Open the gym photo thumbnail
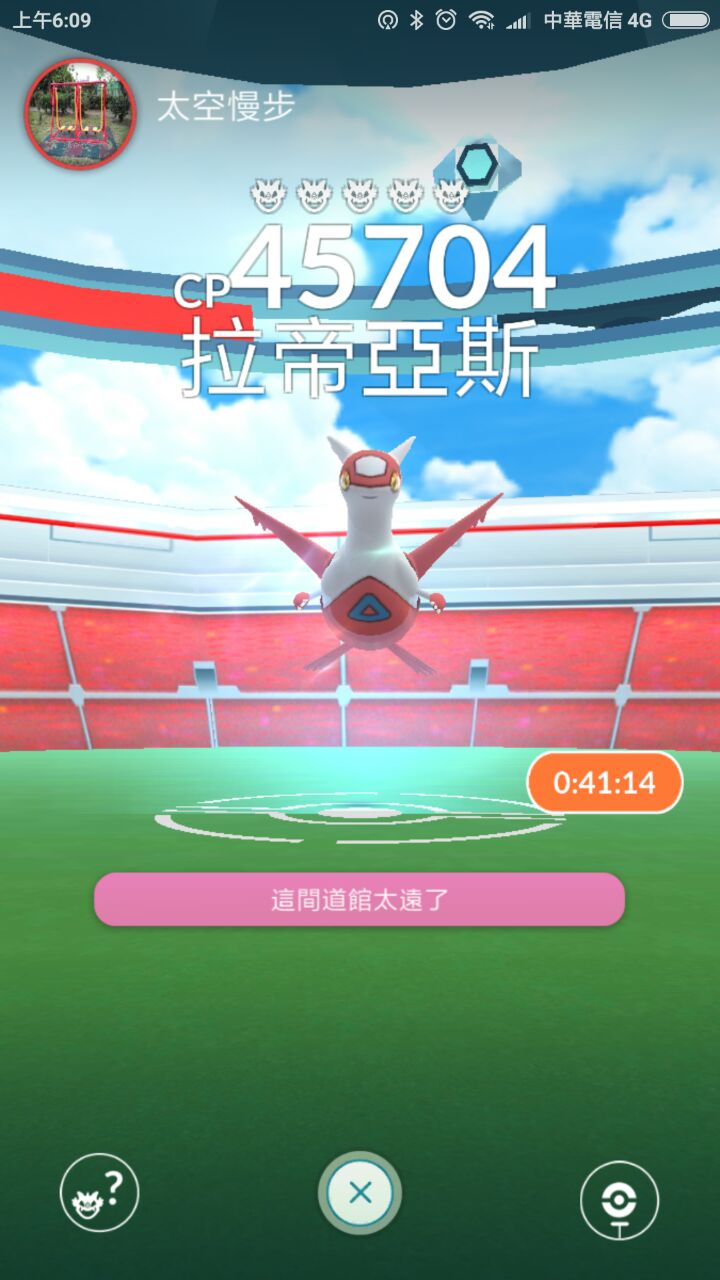This screenshot has width=720, height=1280. tap(80, 114)
